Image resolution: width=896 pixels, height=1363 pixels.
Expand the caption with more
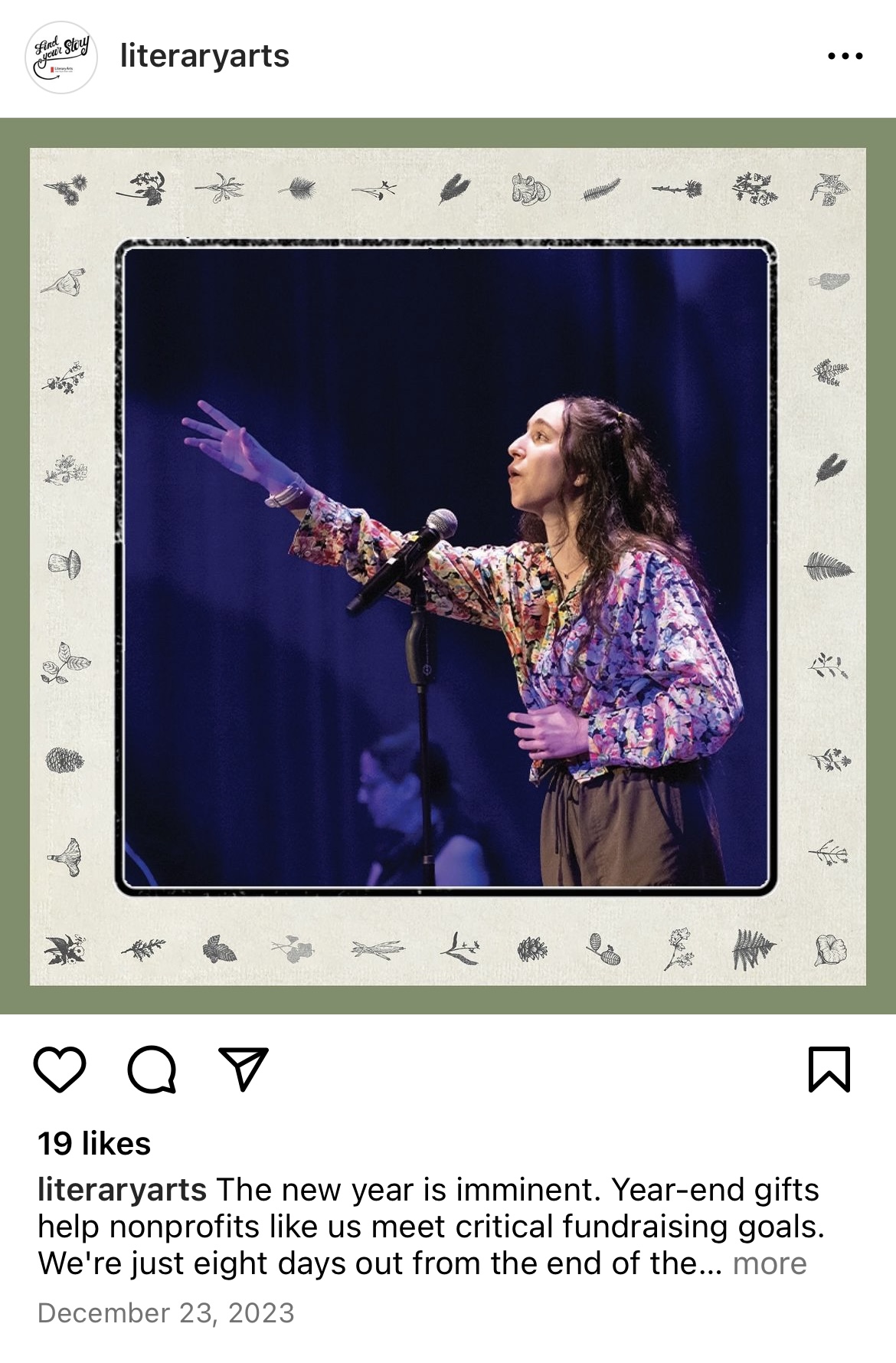(769, 1263)
